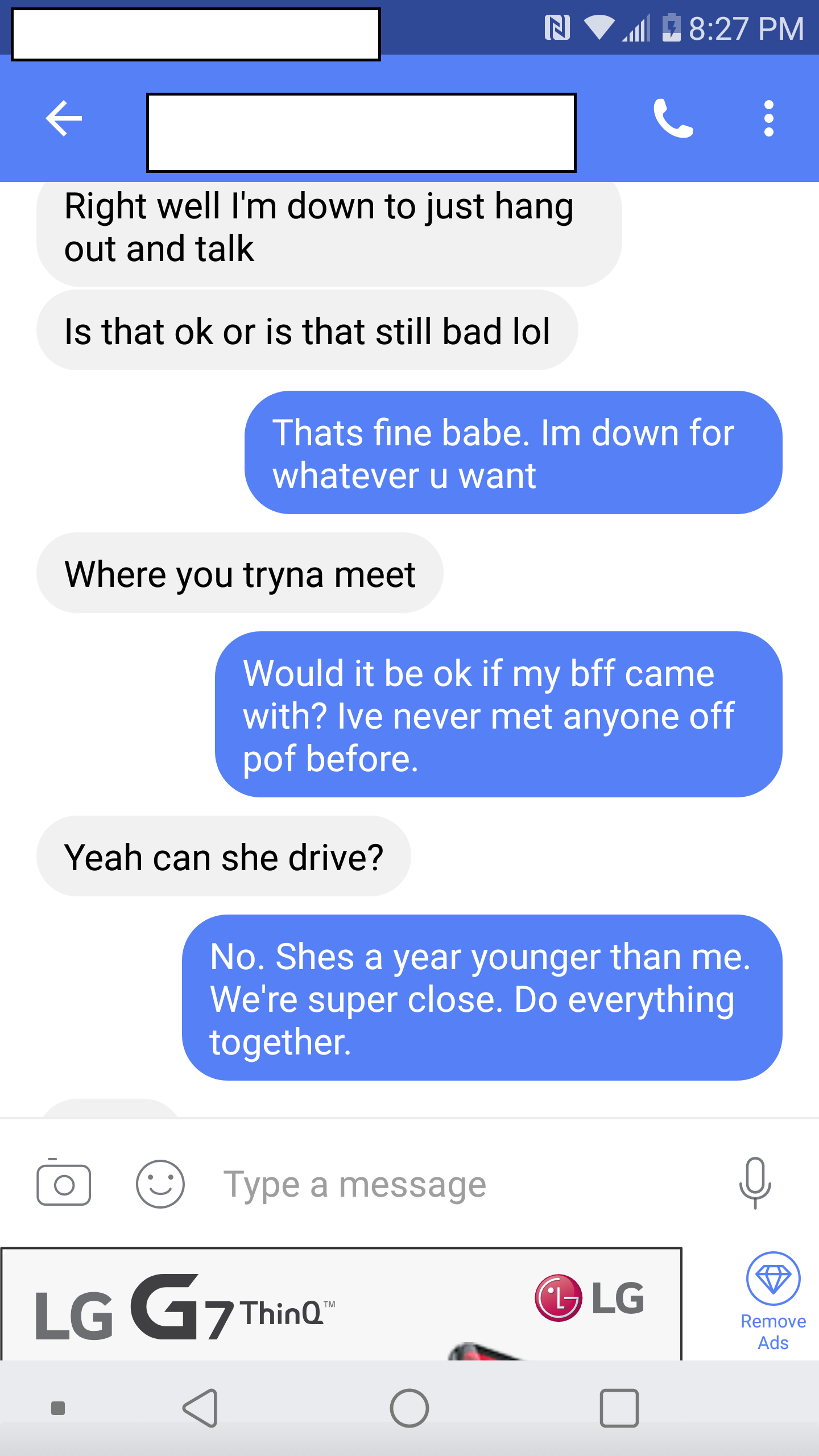Open the LG G7 ThinQ ad banner
Screen dimensions: 819x1456
[341, 1305]
